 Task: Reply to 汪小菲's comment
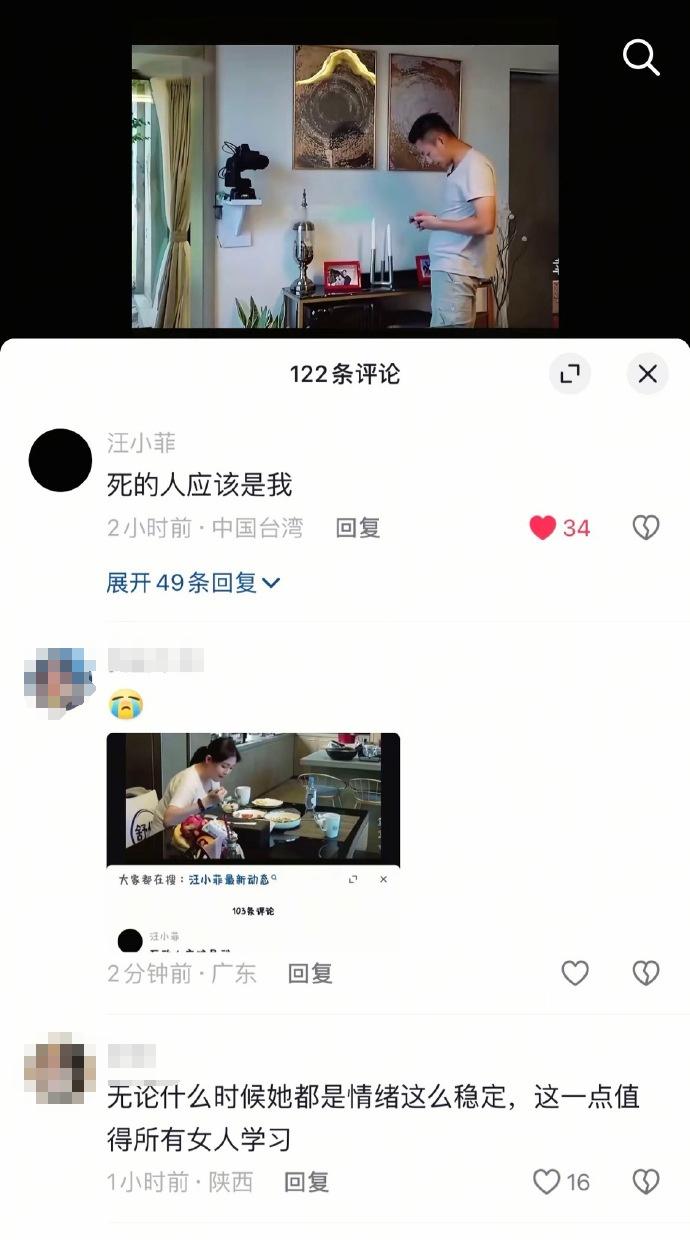coord(358,528)
